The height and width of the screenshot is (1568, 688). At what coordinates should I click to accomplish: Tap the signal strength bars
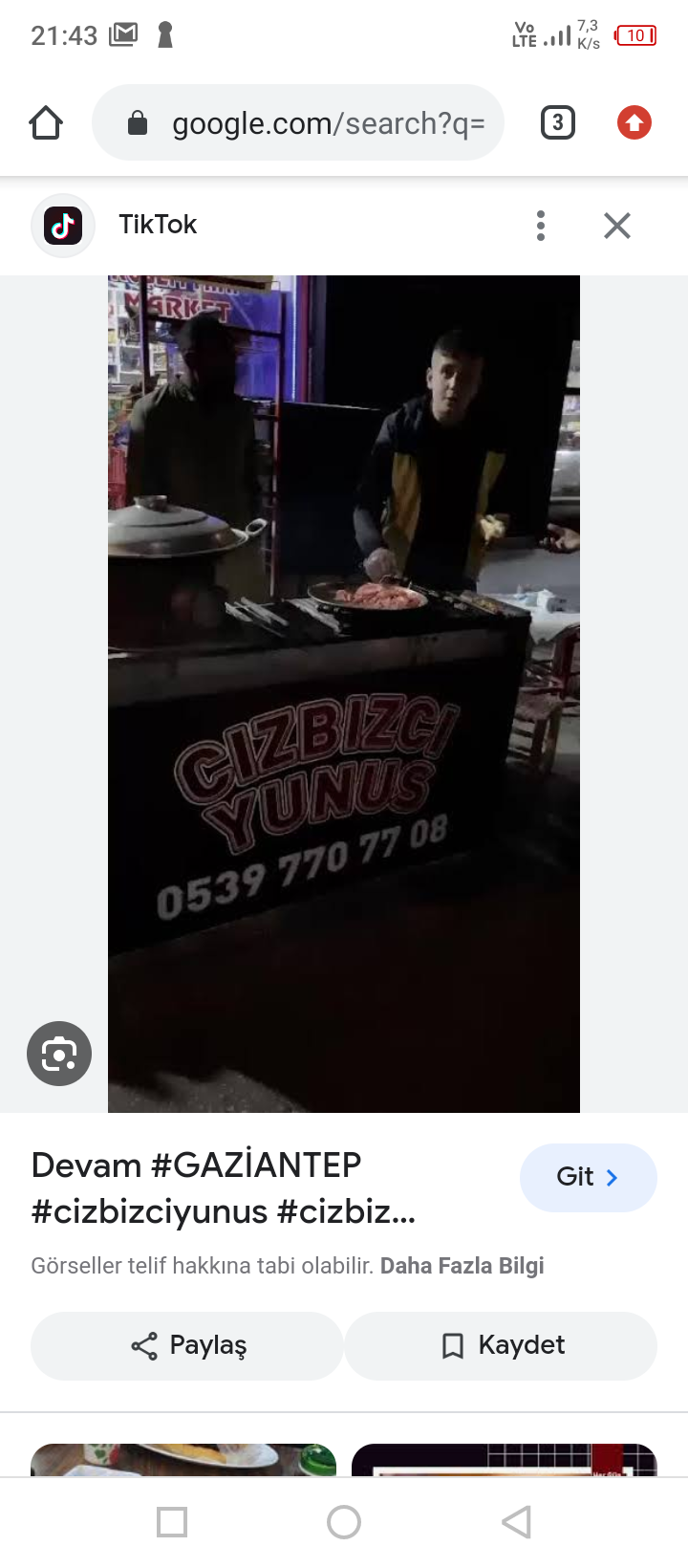[x=557, y=35]
